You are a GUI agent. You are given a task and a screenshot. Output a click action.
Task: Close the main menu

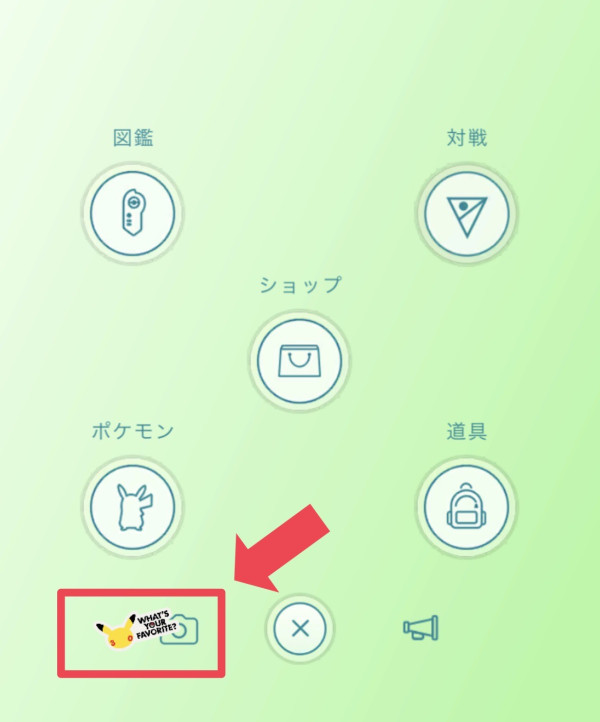[x=300, y=630]
